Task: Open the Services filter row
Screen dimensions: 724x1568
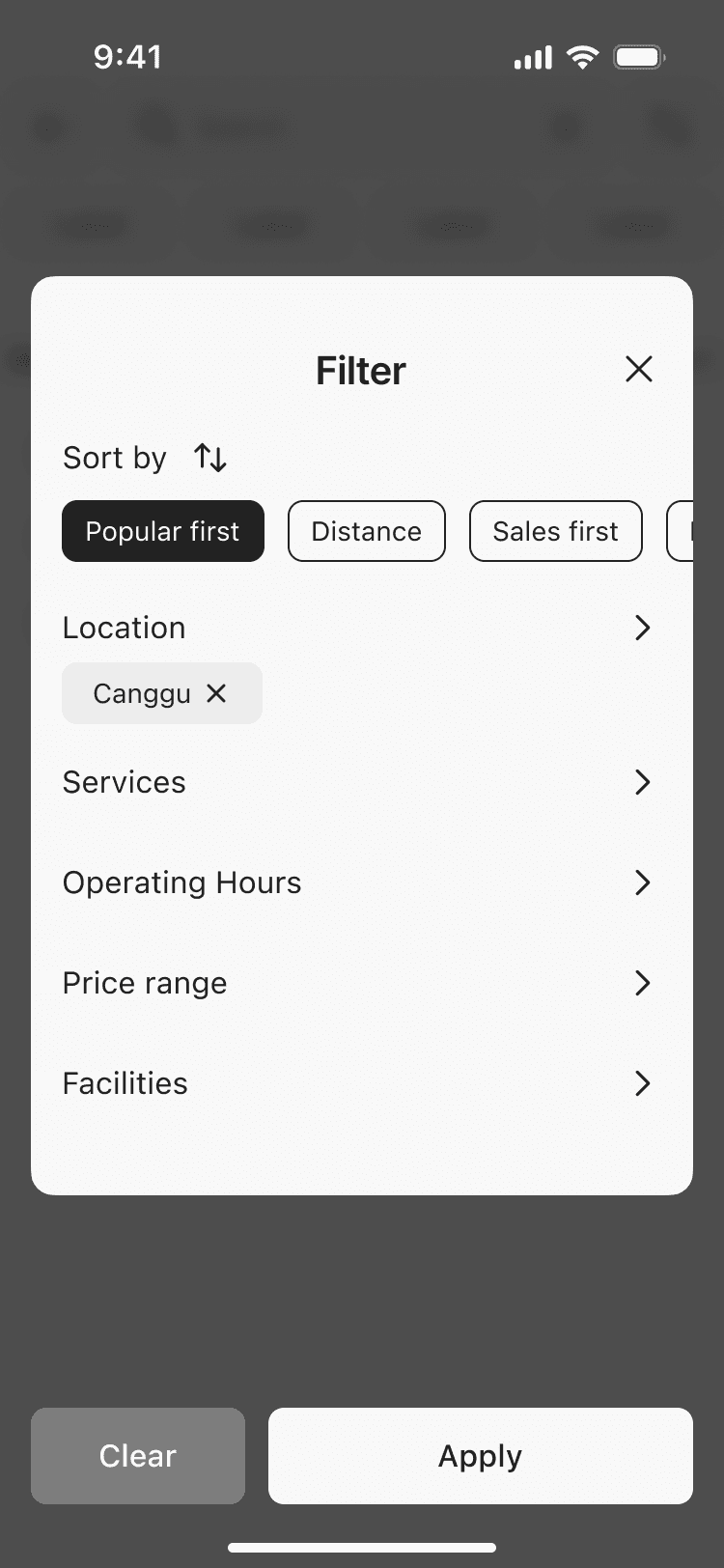Action: [361, 782]
